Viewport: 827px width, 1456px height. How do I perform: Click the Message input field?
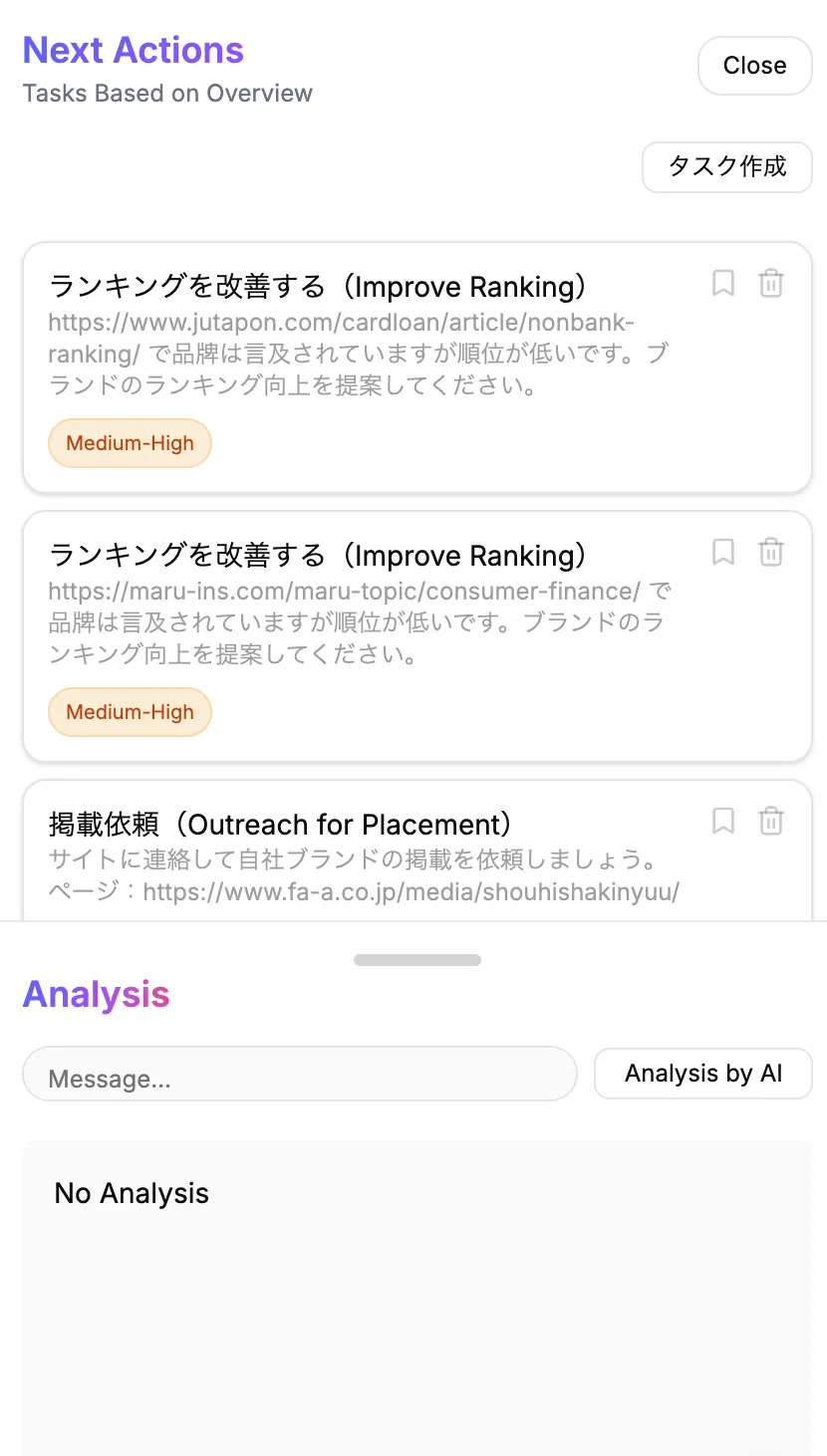coord(299,1074)
